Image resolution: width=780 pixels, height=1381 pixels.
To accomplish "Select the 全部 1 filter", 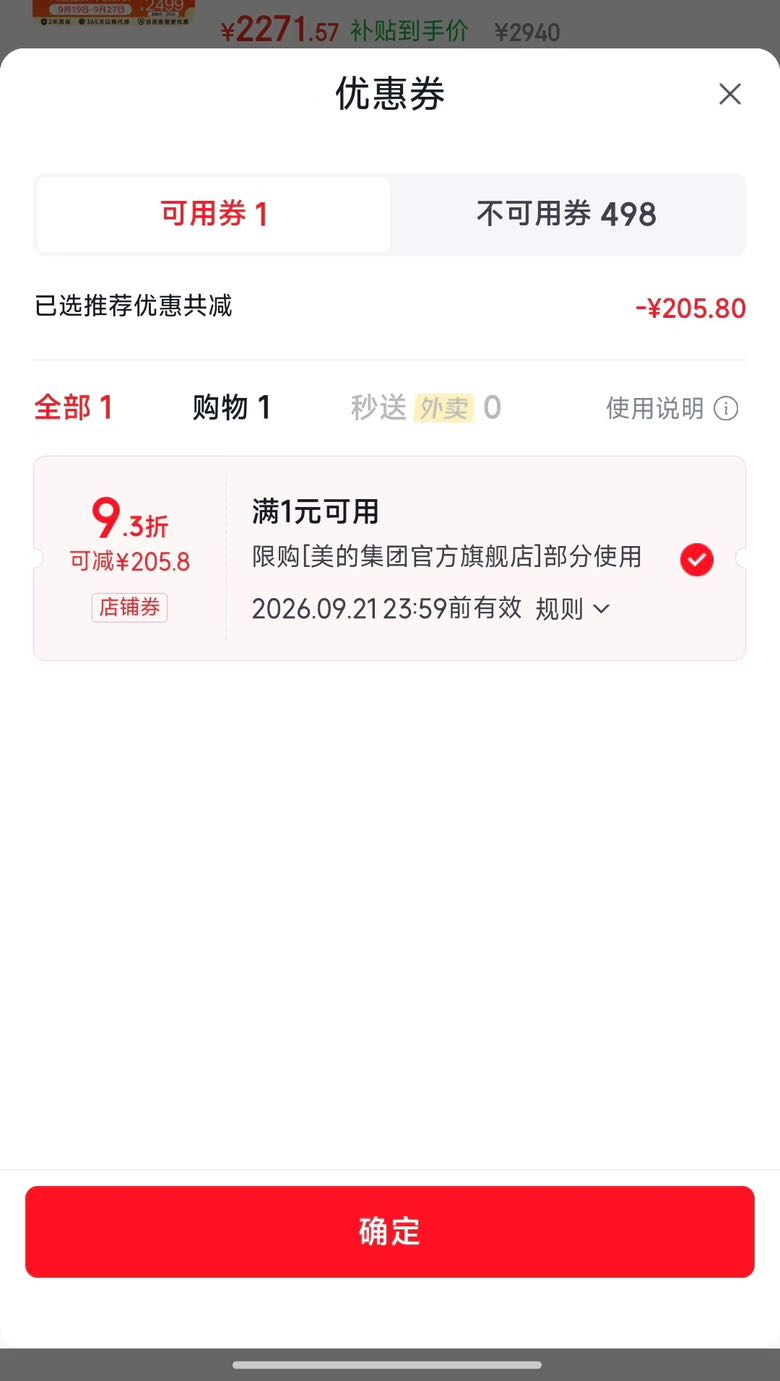I will 74,408.
